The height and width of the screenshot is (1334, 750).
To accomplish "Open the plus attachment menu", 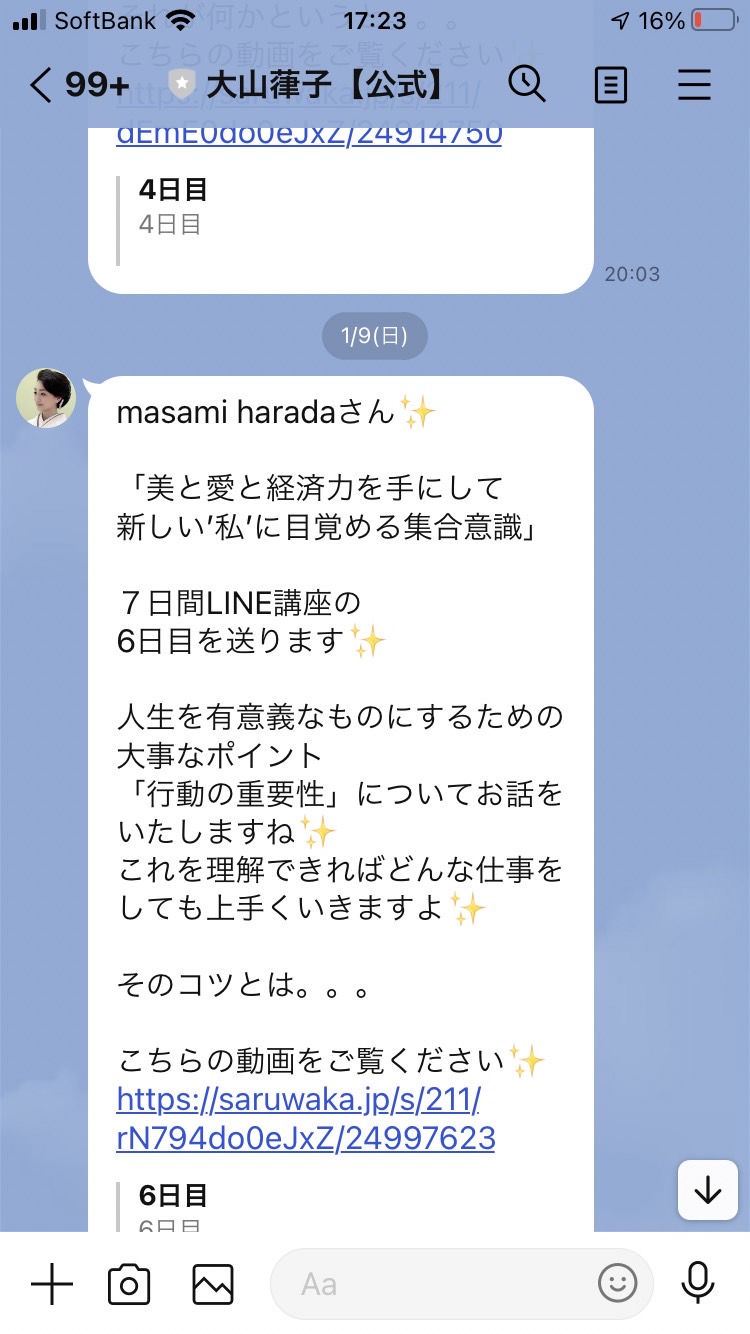I will pyautogui.click(x=52, y=1284).
